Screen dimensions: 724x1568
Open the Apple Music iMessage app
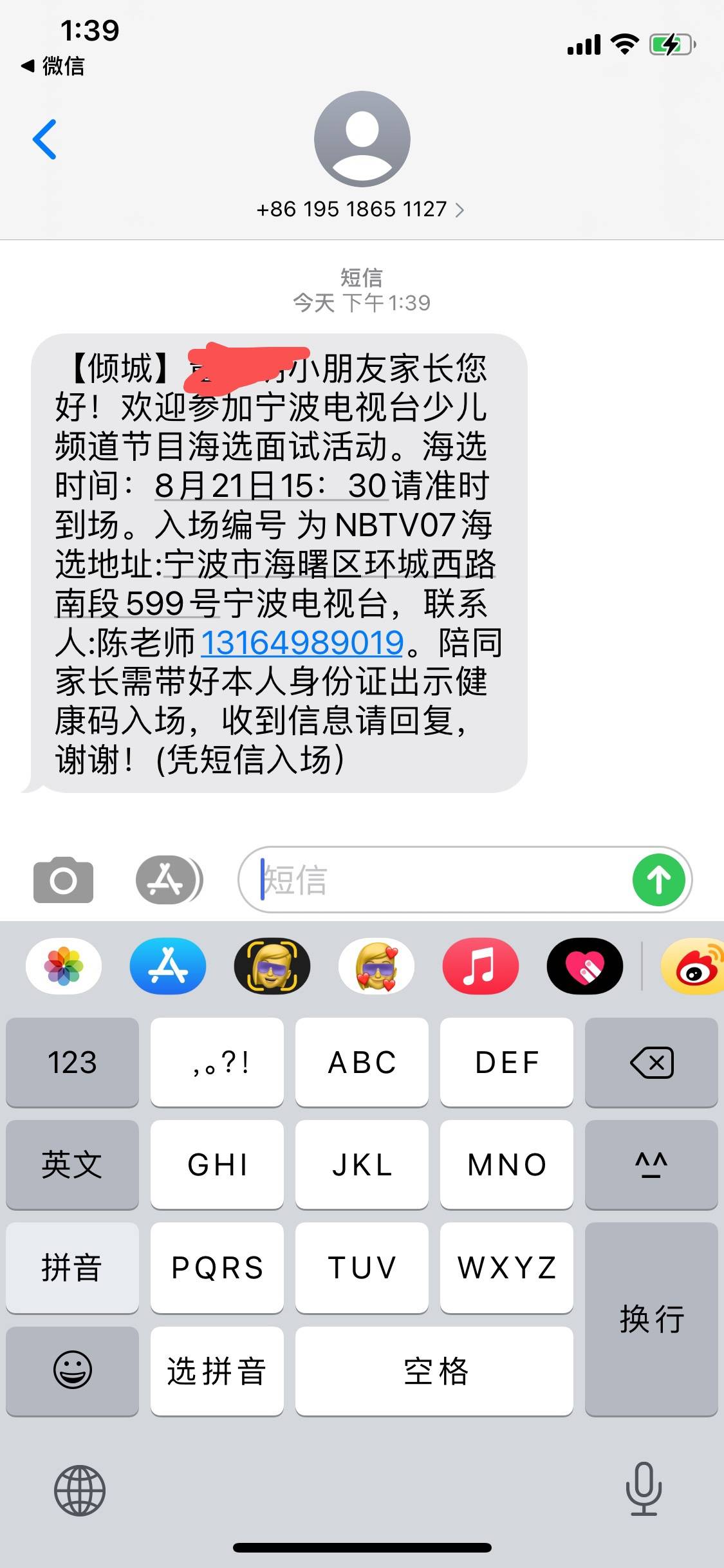pyautogui.click(x=480, y=966)
